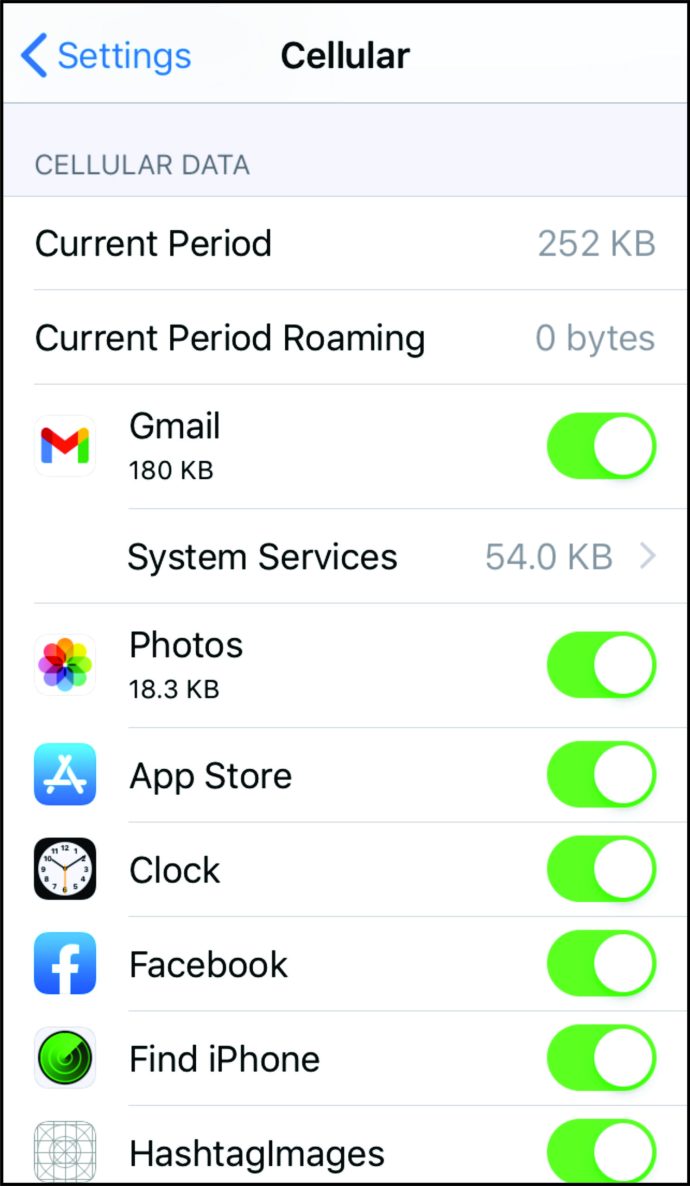The height and width of the screenshot is (1186, 690).
Task: Switch off cellular data for Clock
Action: pyautogui.click(x=601, y=869)
